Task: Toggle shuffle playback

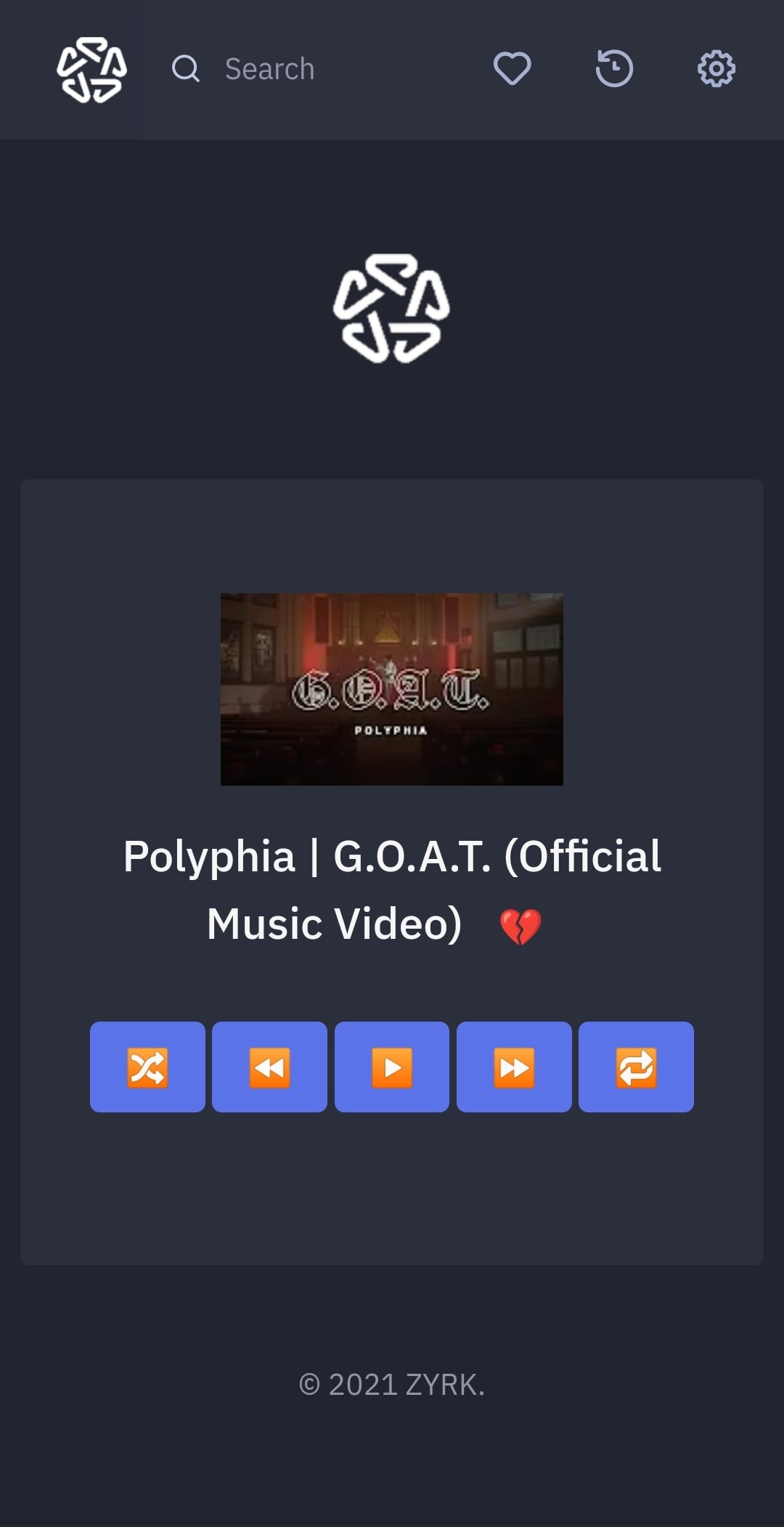Action: pos(147,1067)
